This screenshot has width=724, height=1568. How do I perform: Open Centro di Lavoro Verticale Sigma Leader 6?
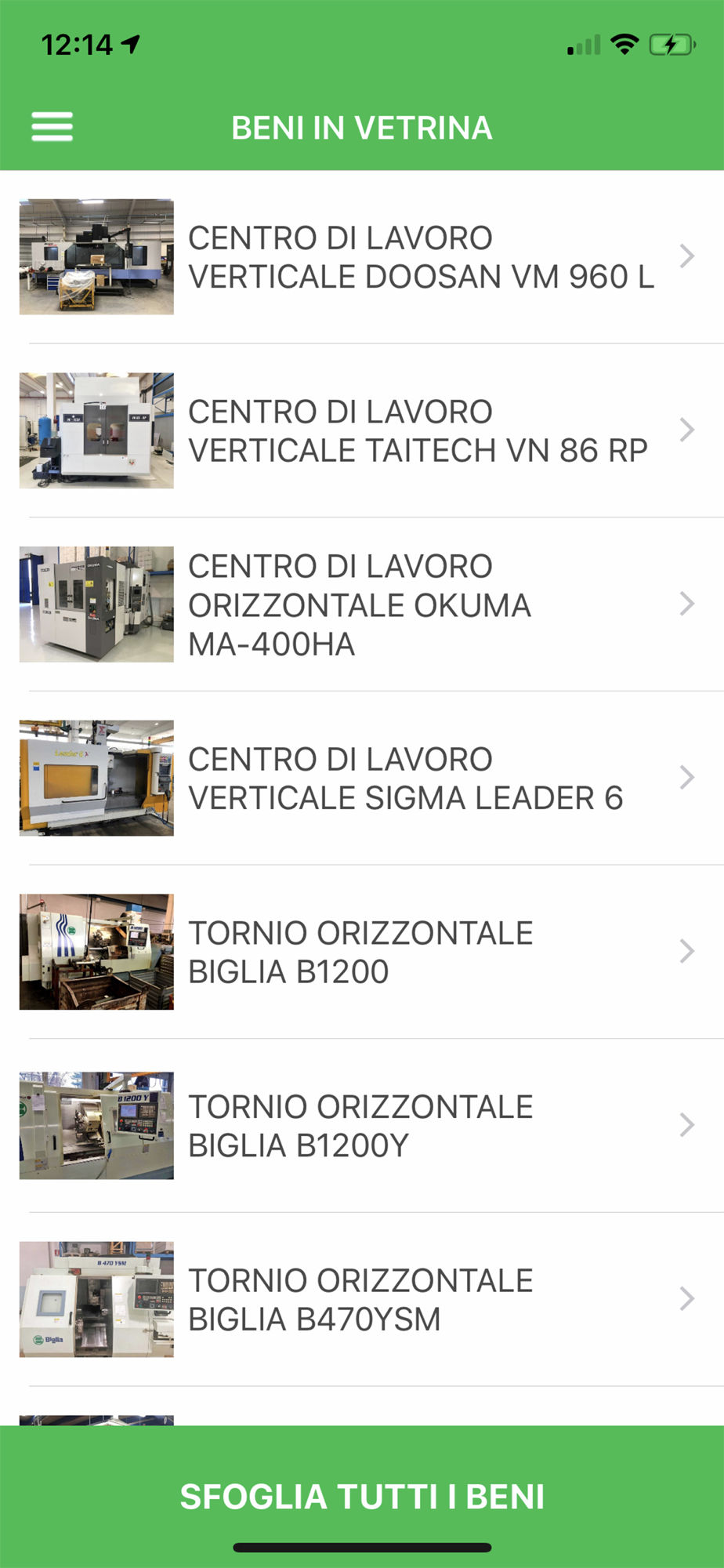coord(405,779)
